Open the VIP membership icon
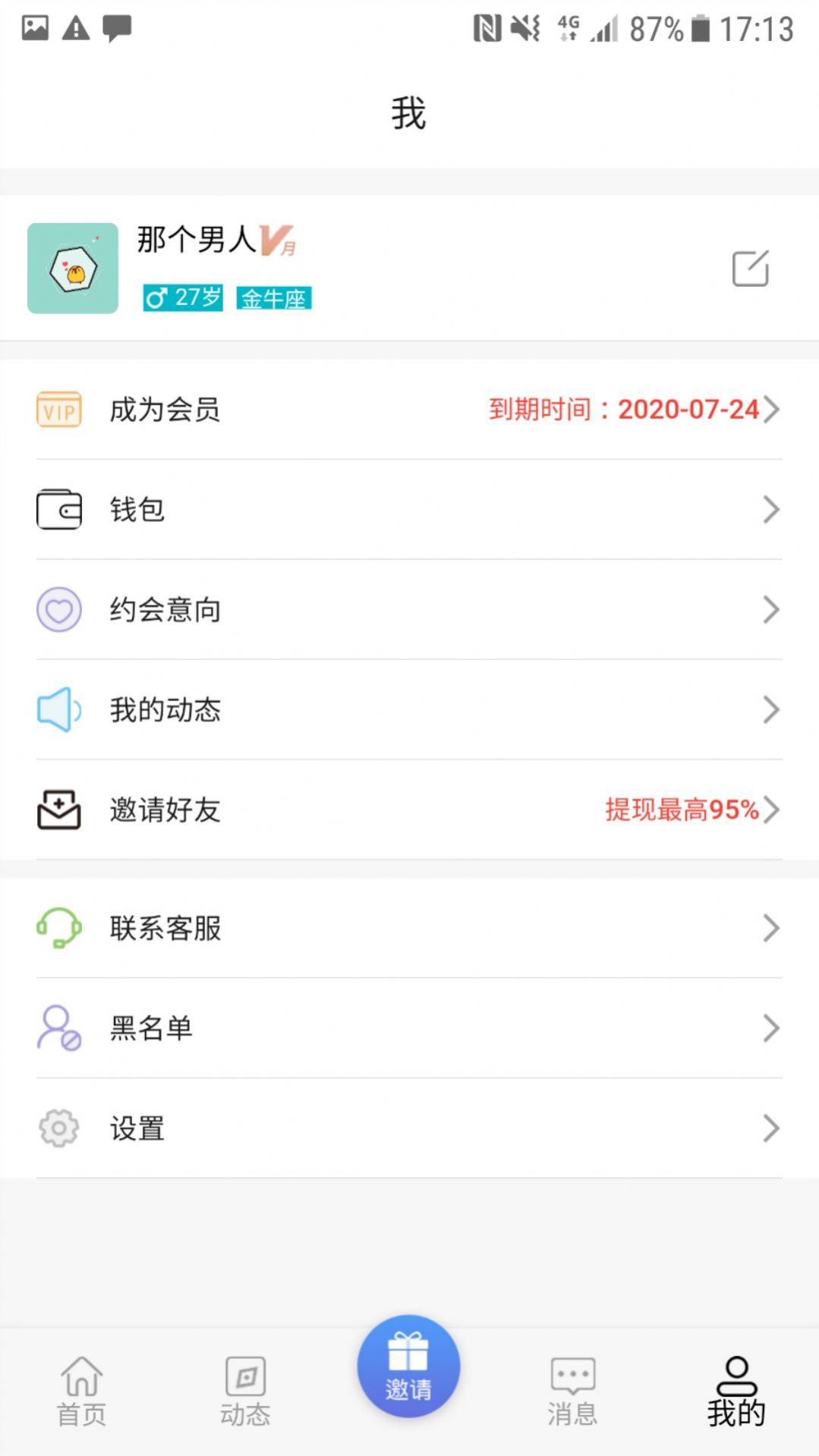The height and width of the screenshot is (1456, 819). (59, 410)
